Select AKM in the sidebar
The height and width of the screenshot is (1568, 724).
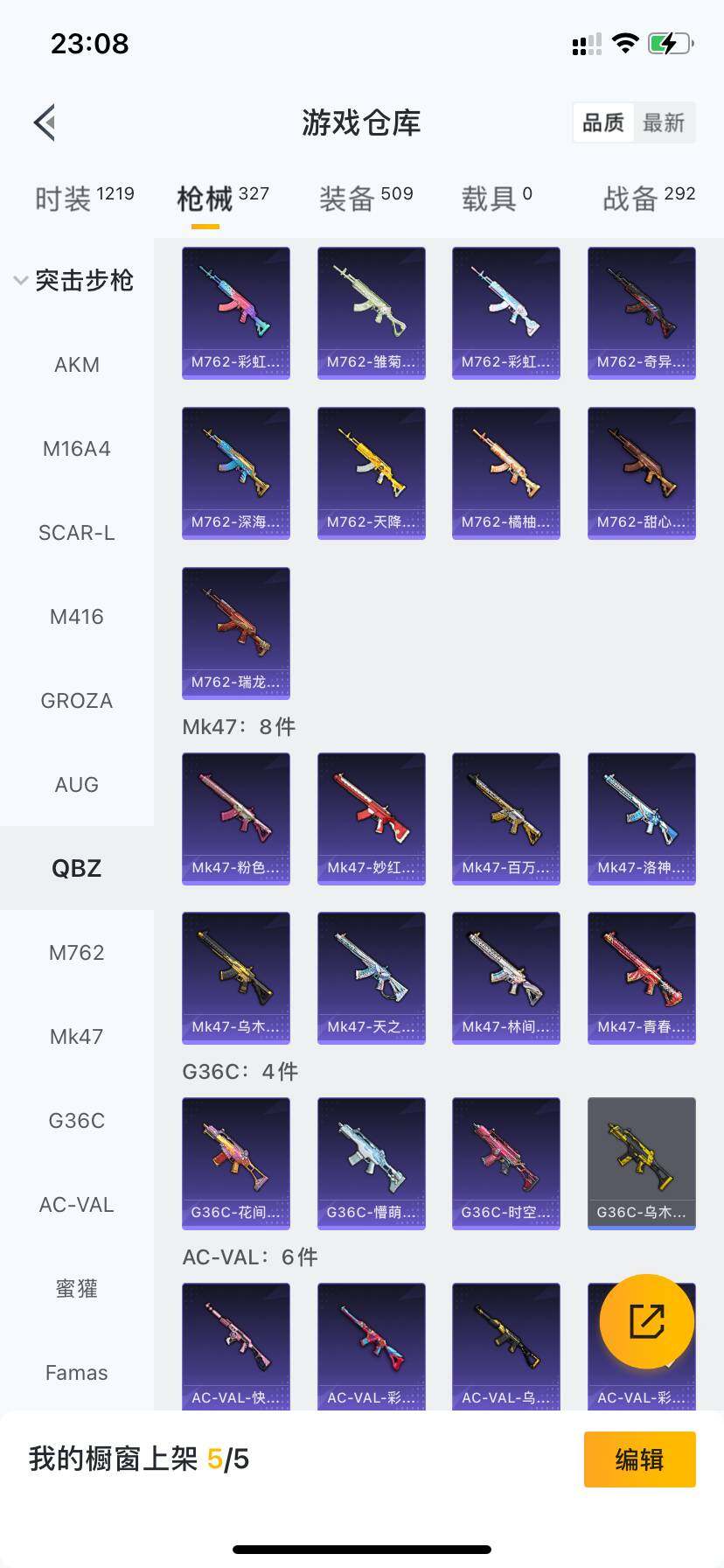77,364
